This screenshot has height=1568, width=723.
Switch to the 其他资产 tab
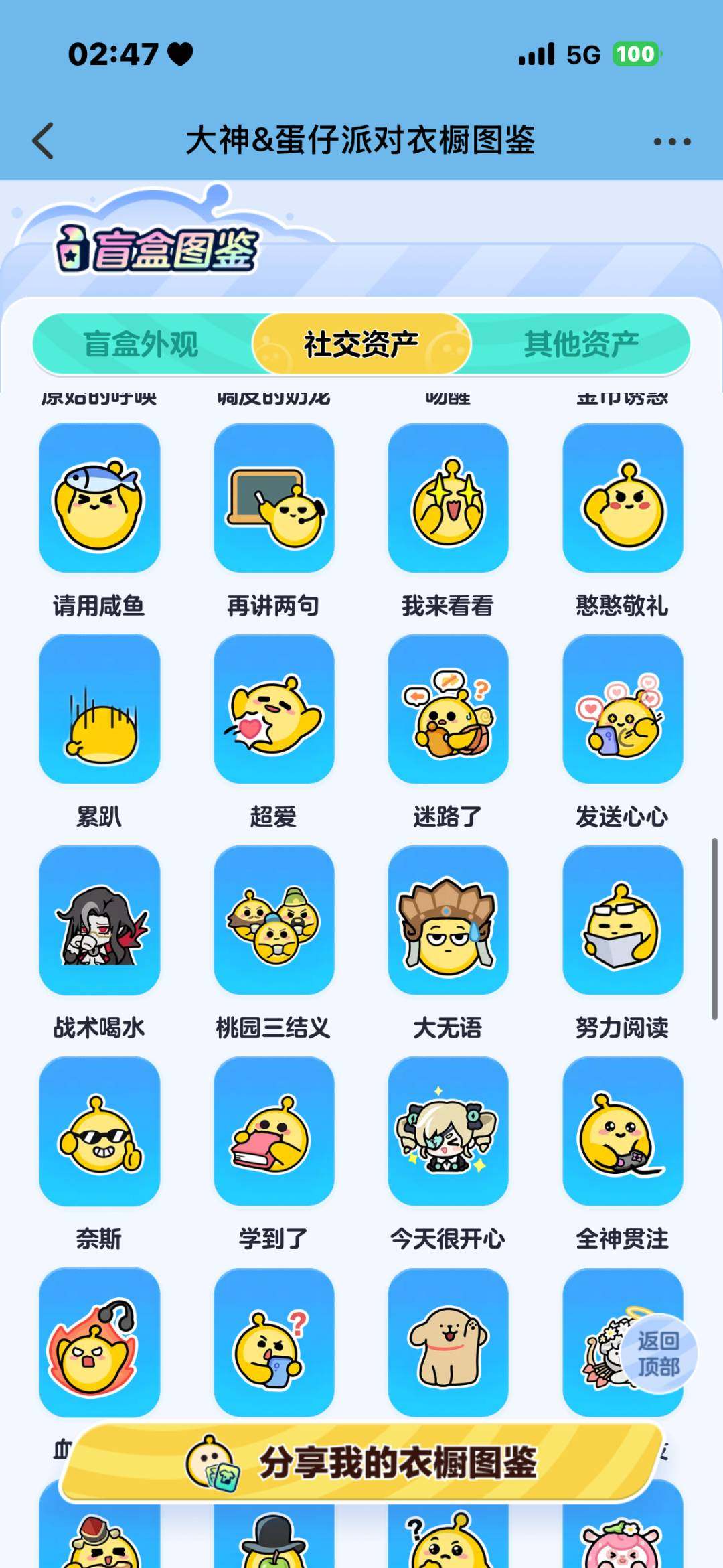[x=582, y=342]
